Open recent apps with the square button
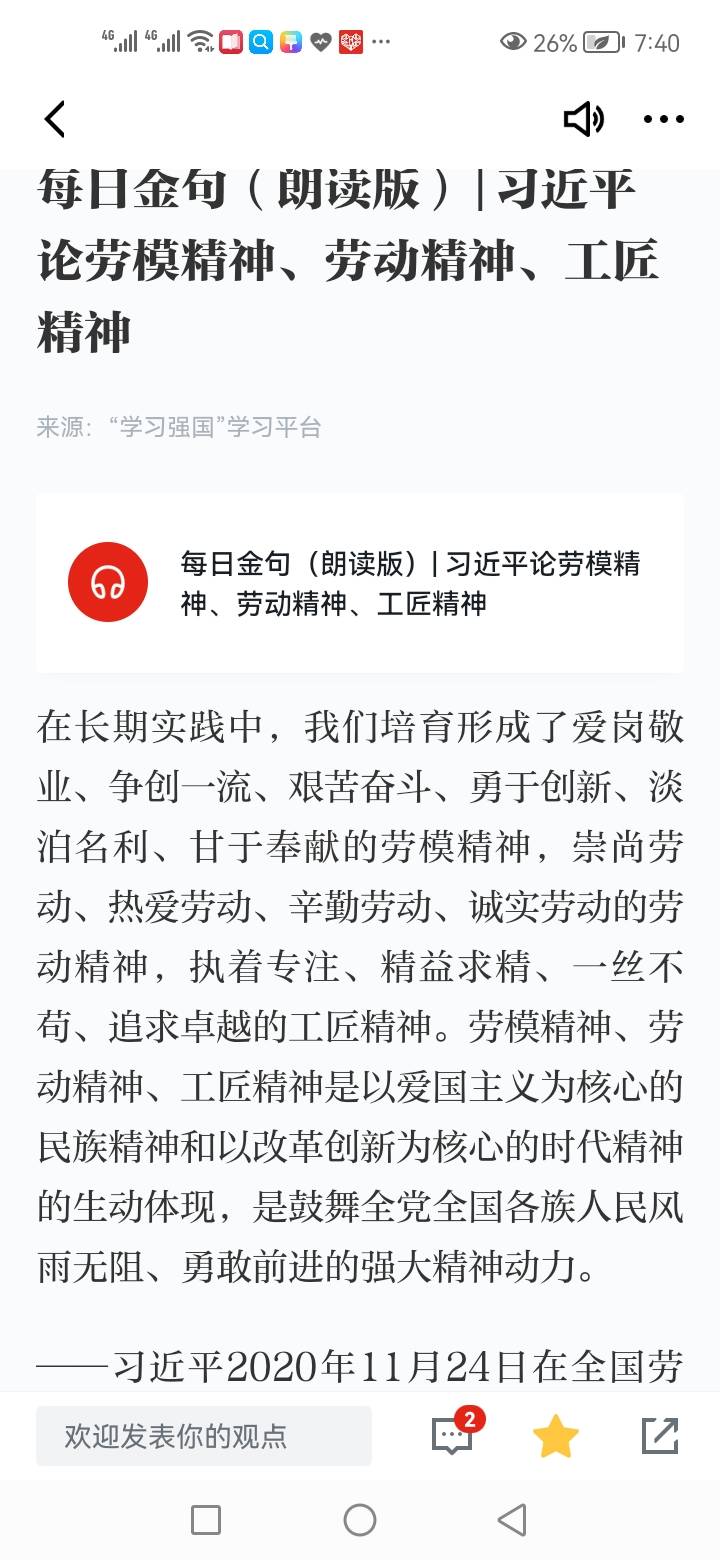This screenshot has height=1560, width=720. point(205,1521)
